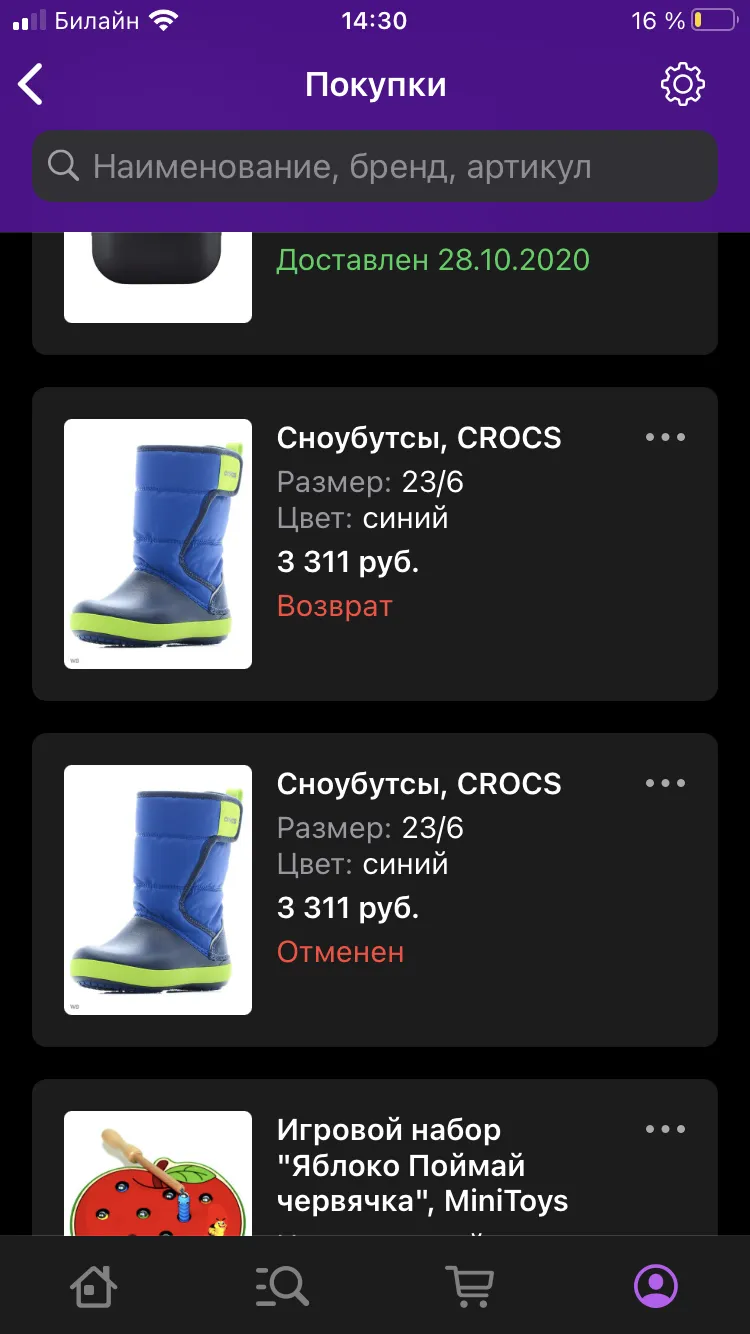Open options menu for the Отменен Сноубутсы order
This screenshot has height=1334, width=750.
665,783
